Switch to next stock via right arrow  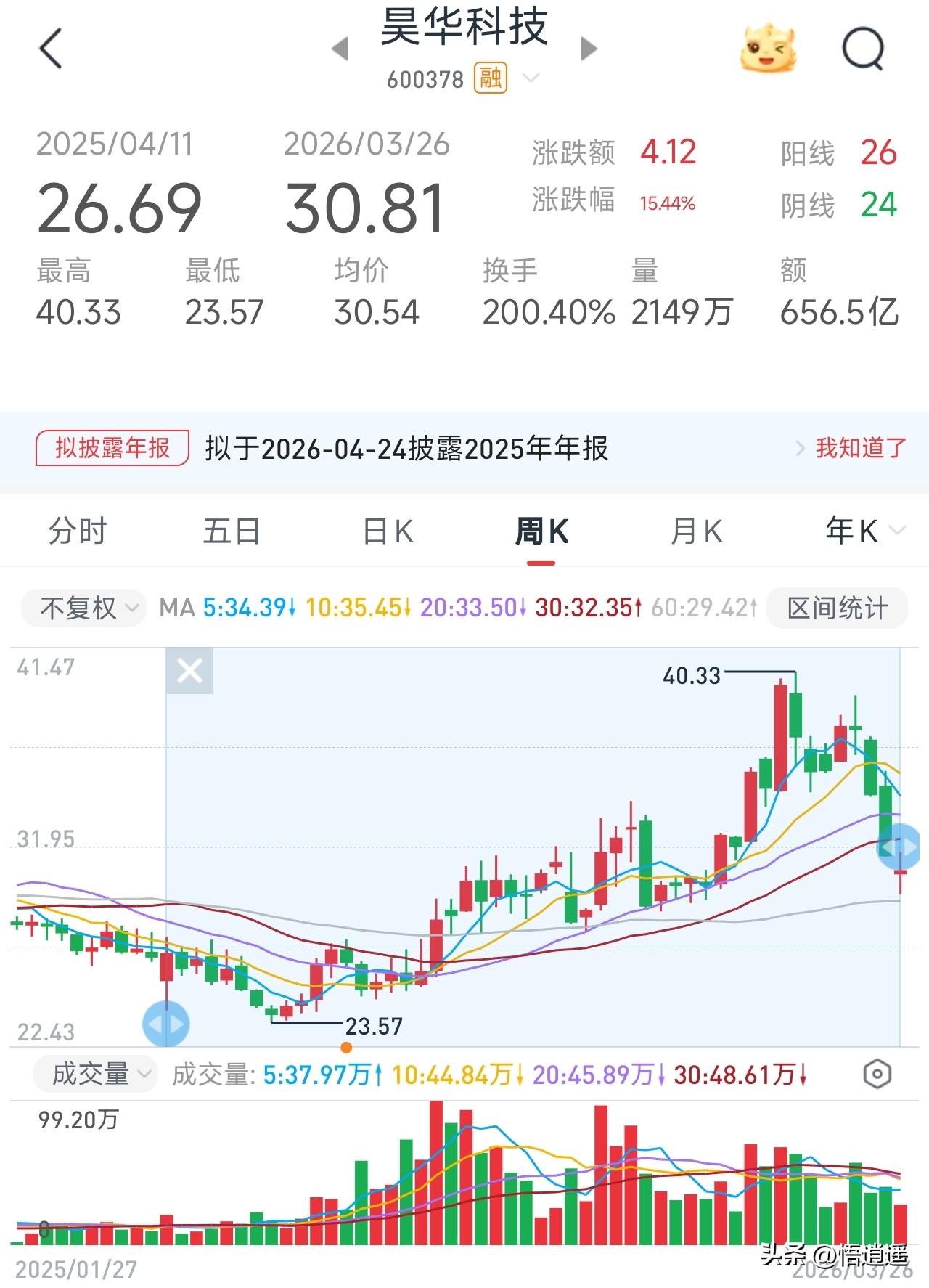[588, 48]
